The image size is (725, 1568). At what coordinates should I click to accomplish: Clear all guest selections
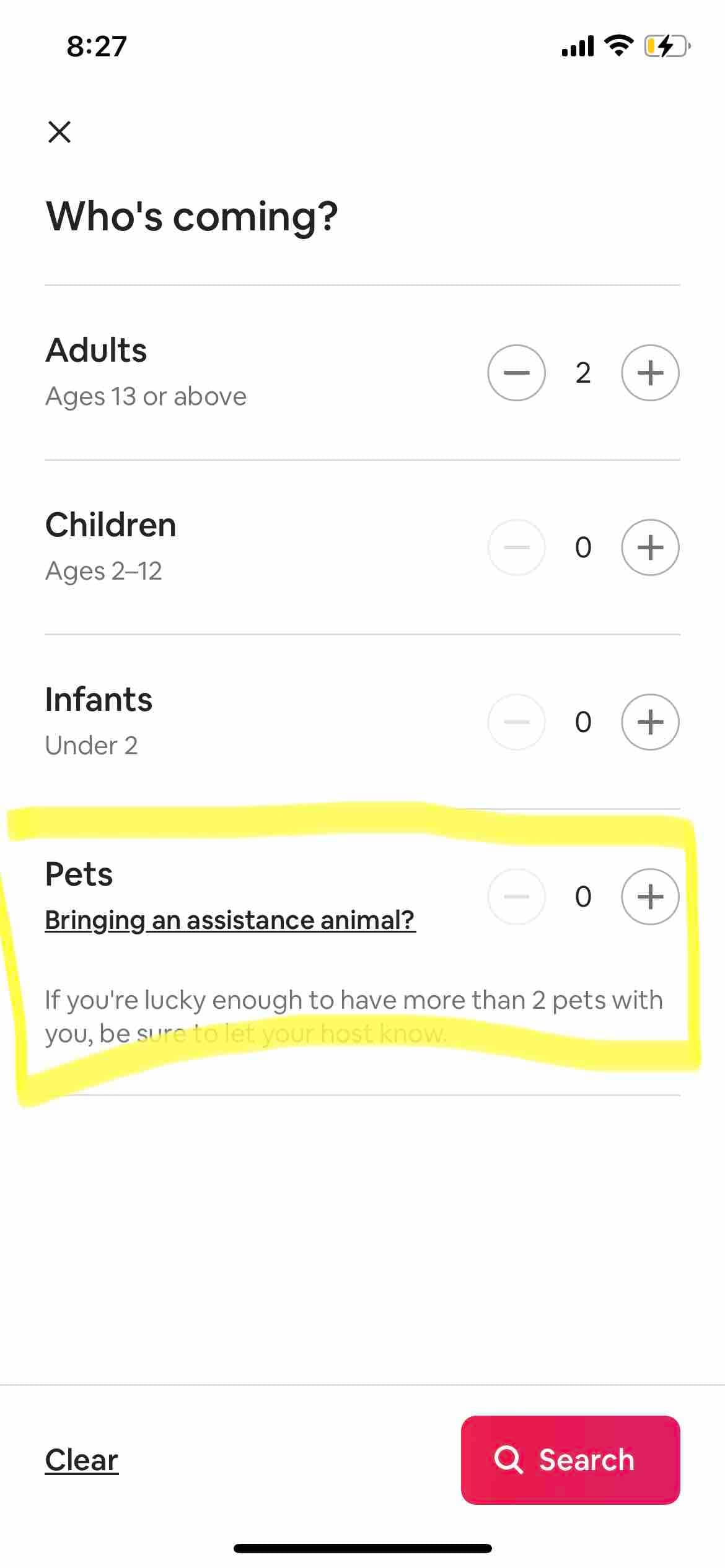(x=81, y=1460)
